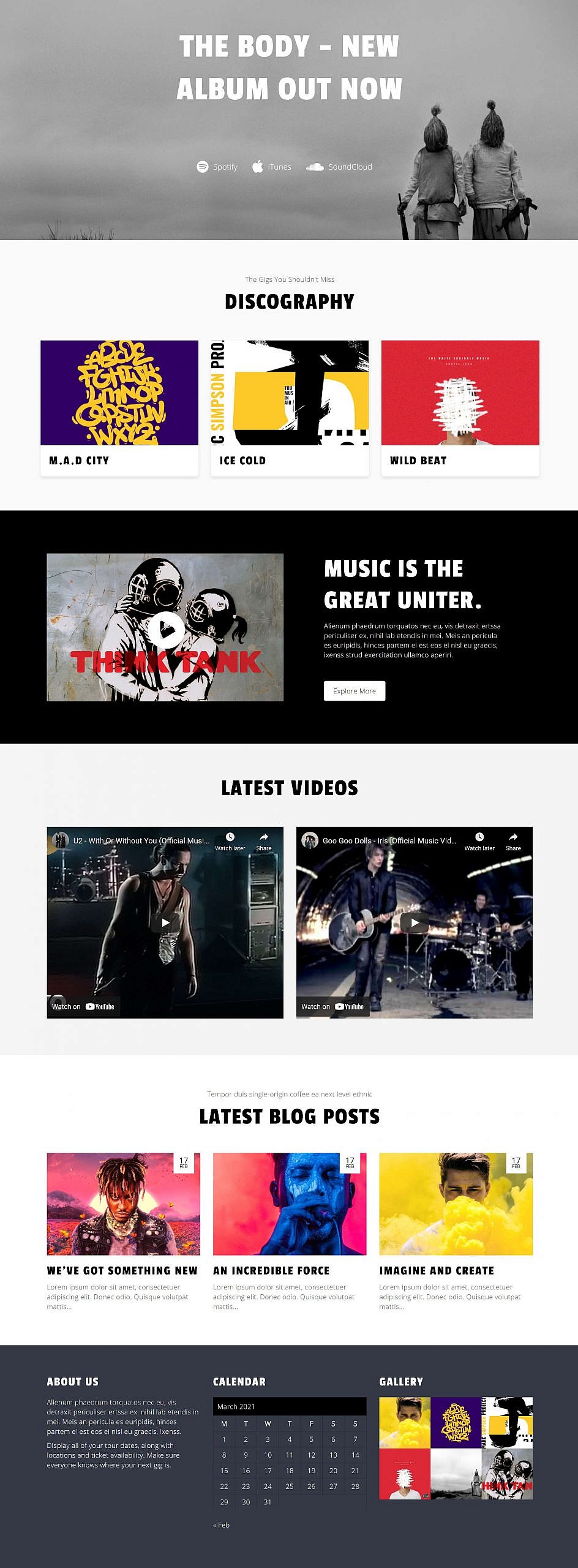Viewport: 578px width, 1568px height.
Task: Add the U2 video to Watch later
Action: [230, 841]
